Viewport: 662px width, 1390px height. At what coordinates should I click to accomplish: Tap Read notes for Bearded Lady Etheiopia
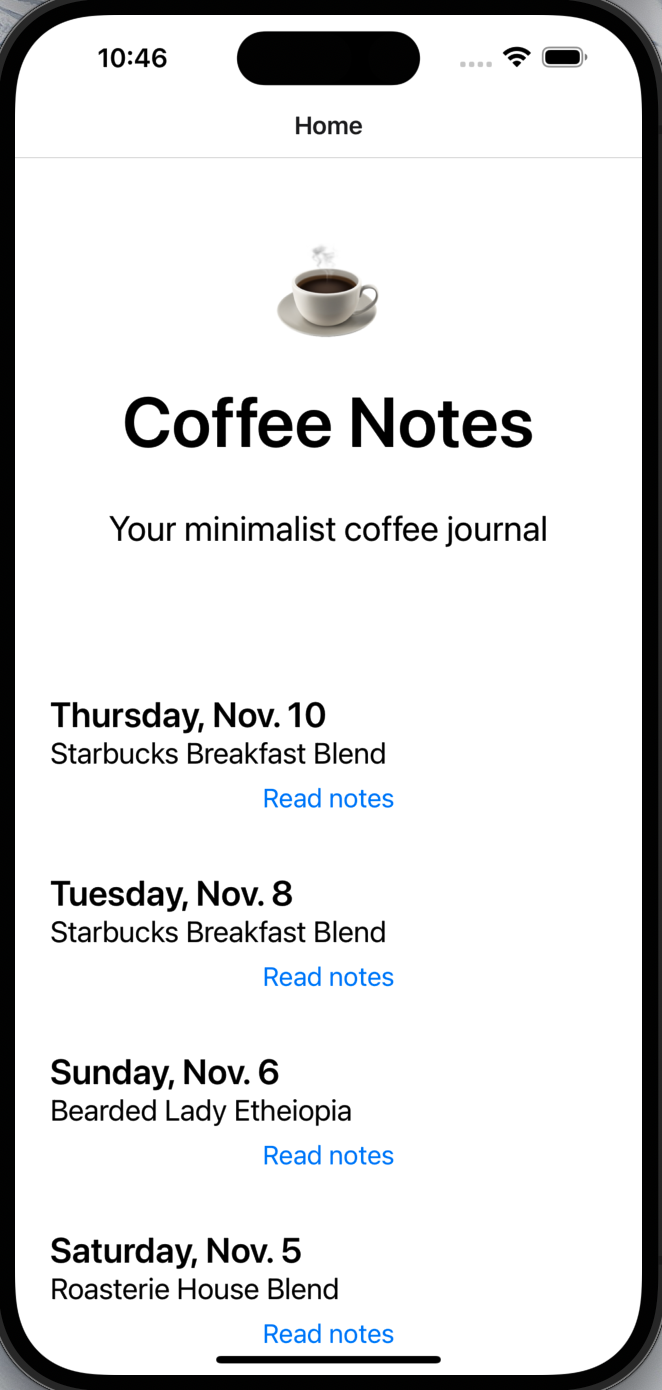(328, 1155)
